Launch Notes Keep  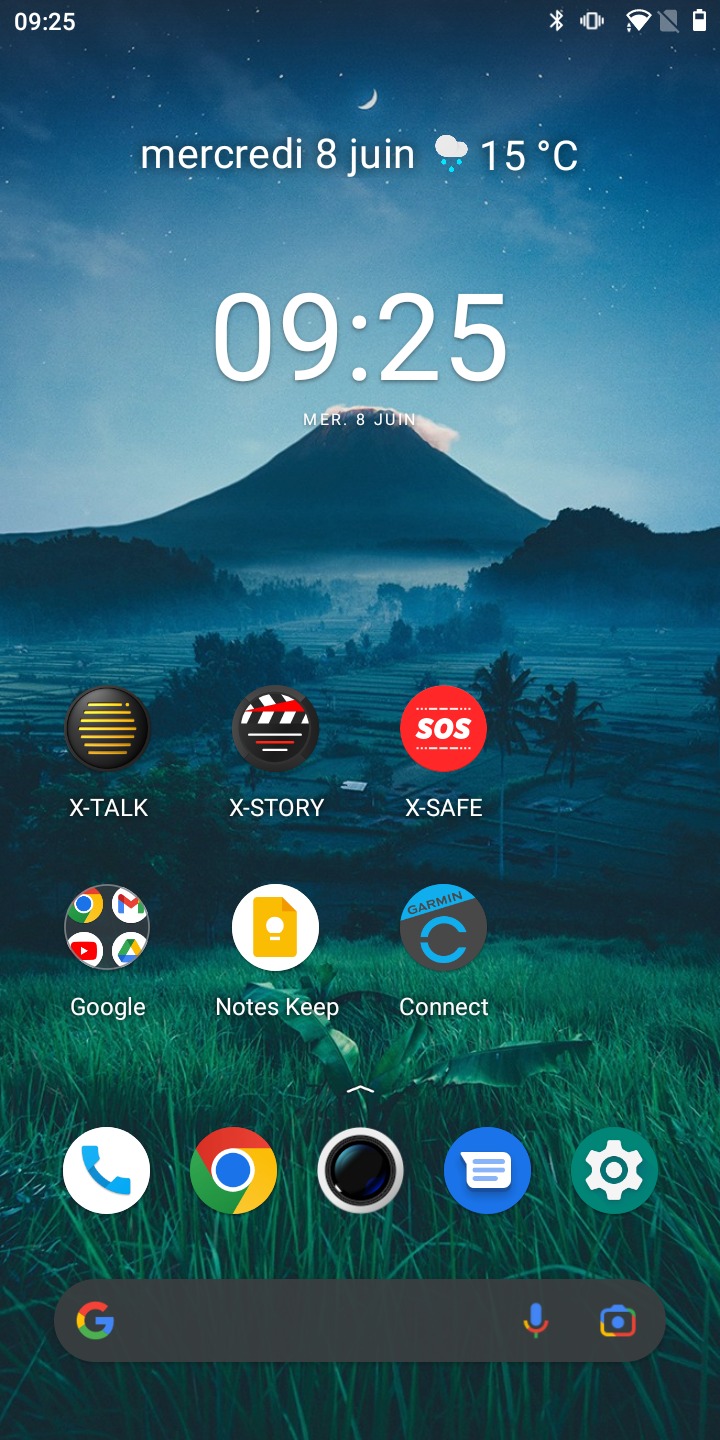click(275, 927)
